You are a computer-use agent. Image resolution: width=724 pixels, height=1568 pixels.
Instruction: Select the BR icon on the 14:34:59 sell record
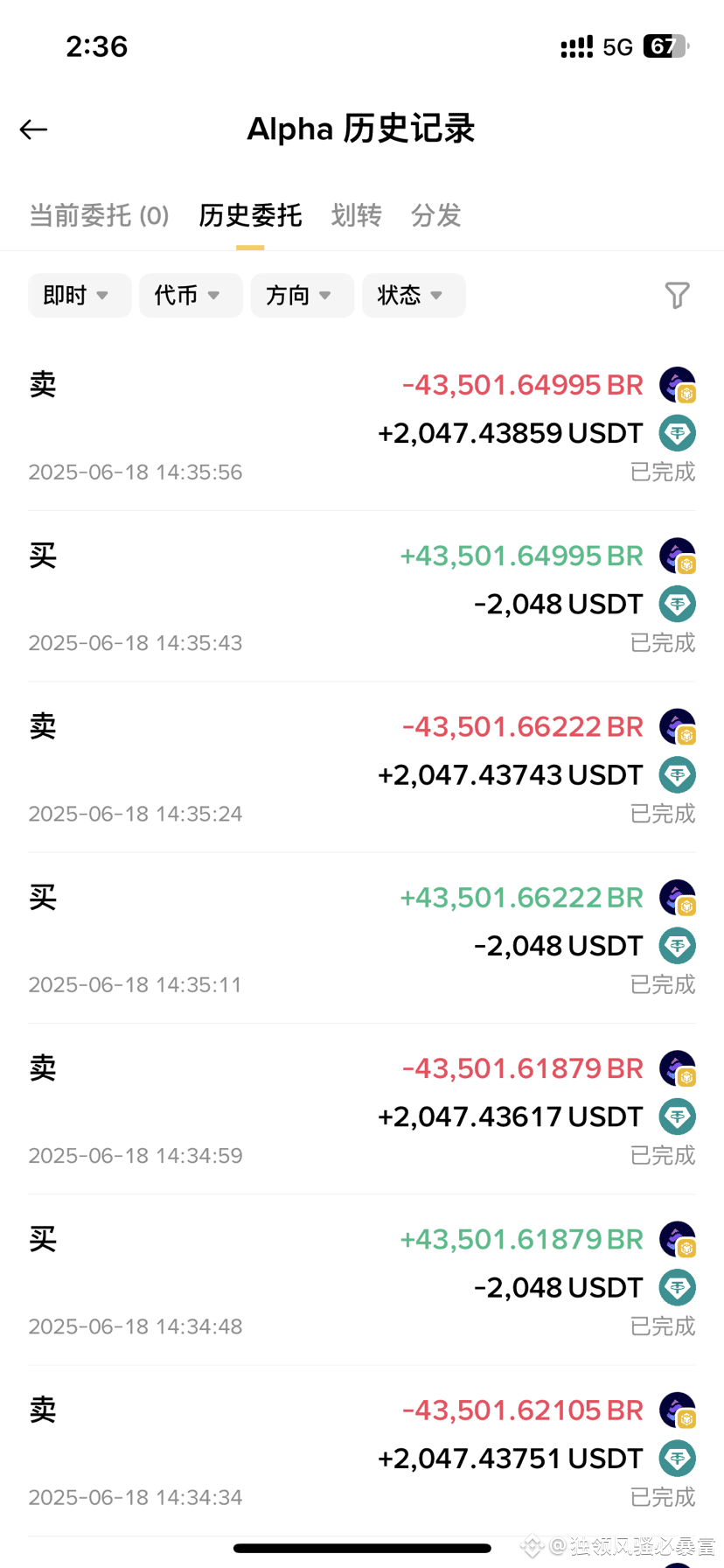tap(678, 1068)
